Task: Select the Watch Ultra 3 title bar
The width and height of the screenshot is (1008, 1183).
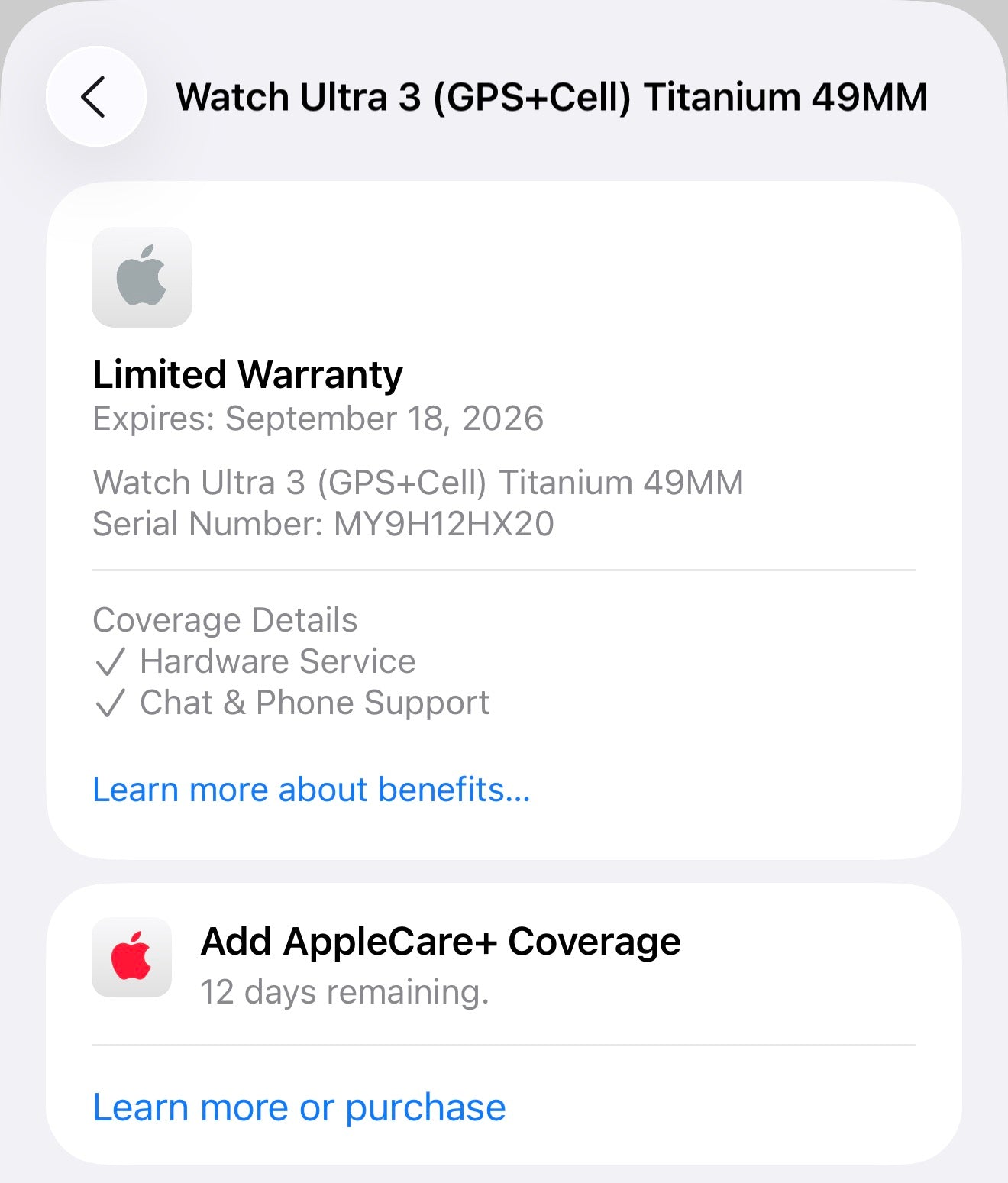Action: pyautogui.click(x=552, y=96)
